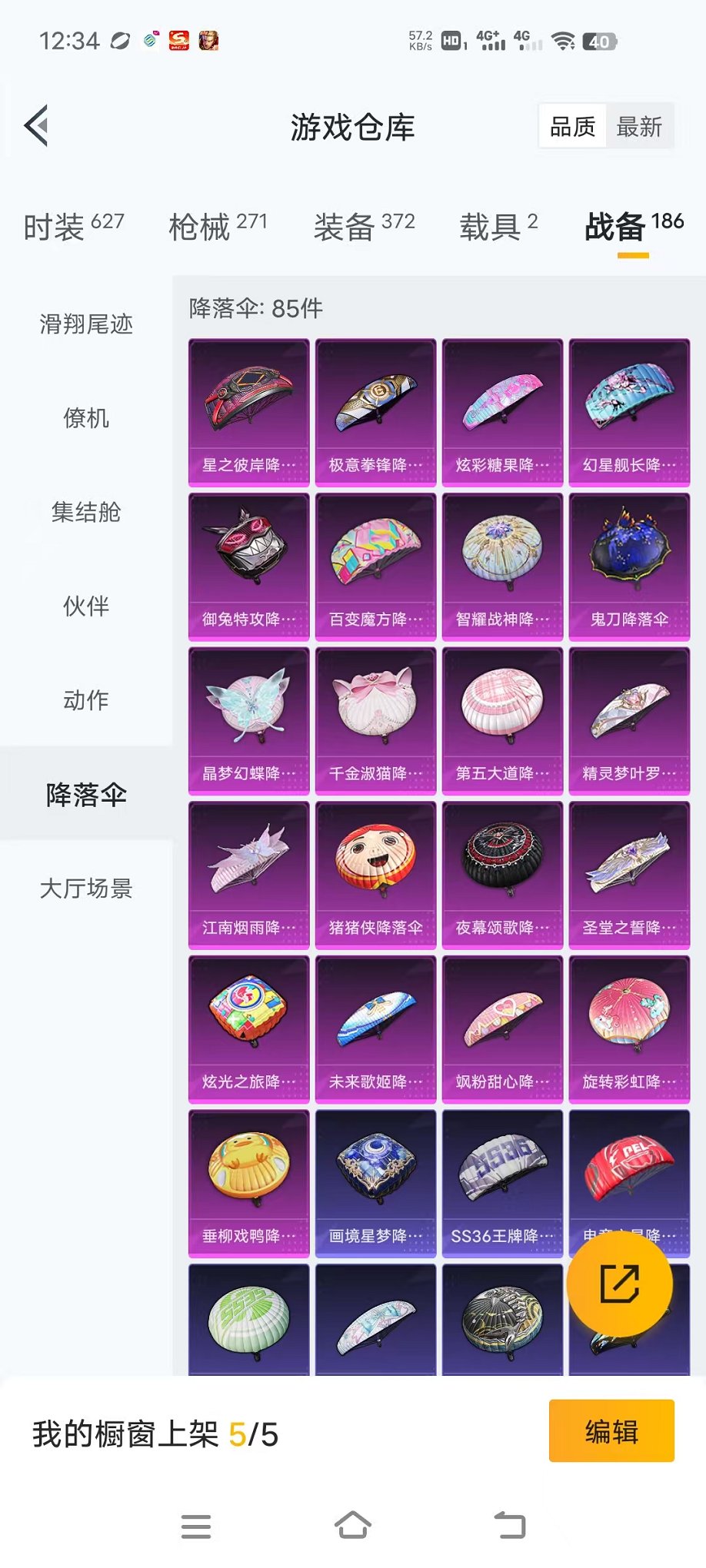This screenshot has height=1568, width=706.
Task: Select 僚机 in the sidebar
Action: tap(85, 419)
